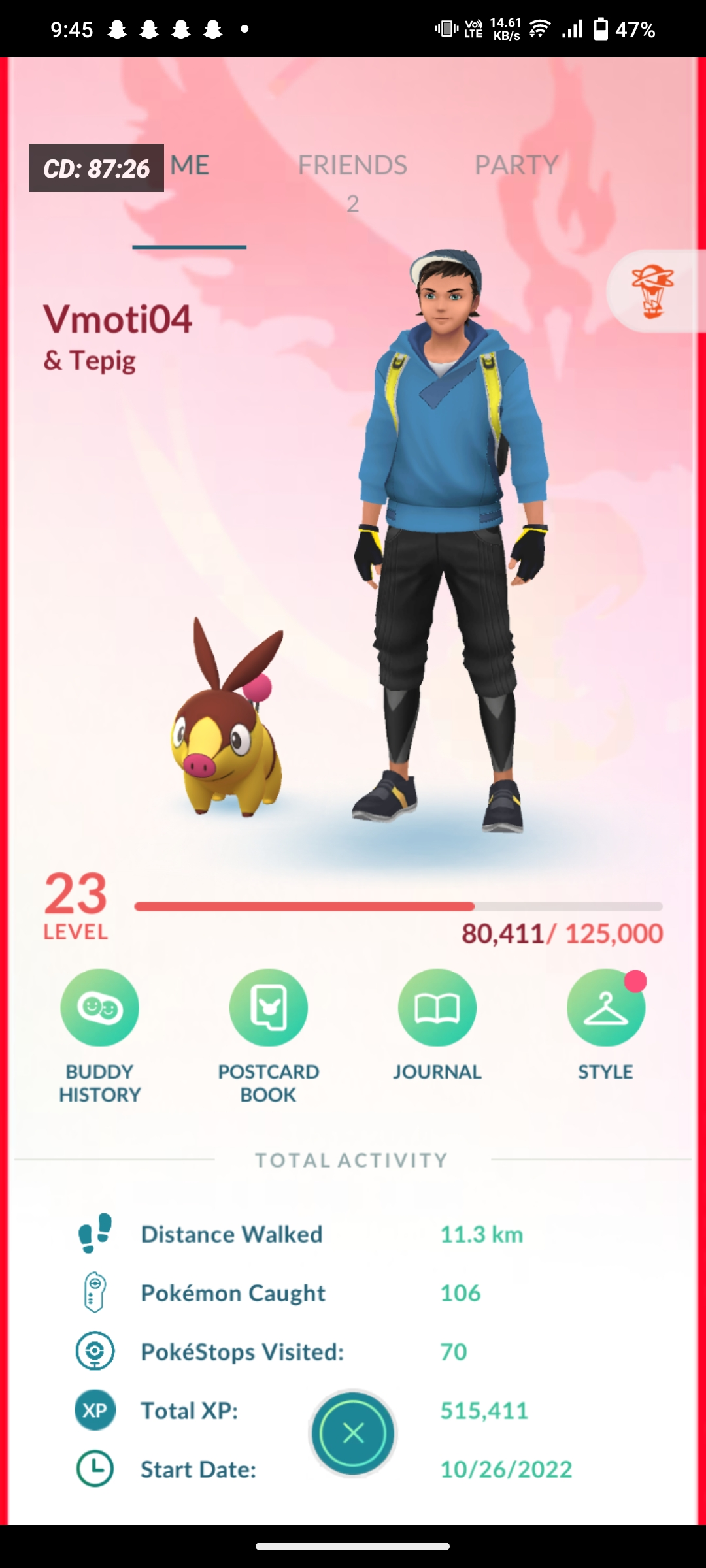The height and width of the screenshot is (1568, 706).
Task: Open Style to customize avatar
Action: 606,1008
